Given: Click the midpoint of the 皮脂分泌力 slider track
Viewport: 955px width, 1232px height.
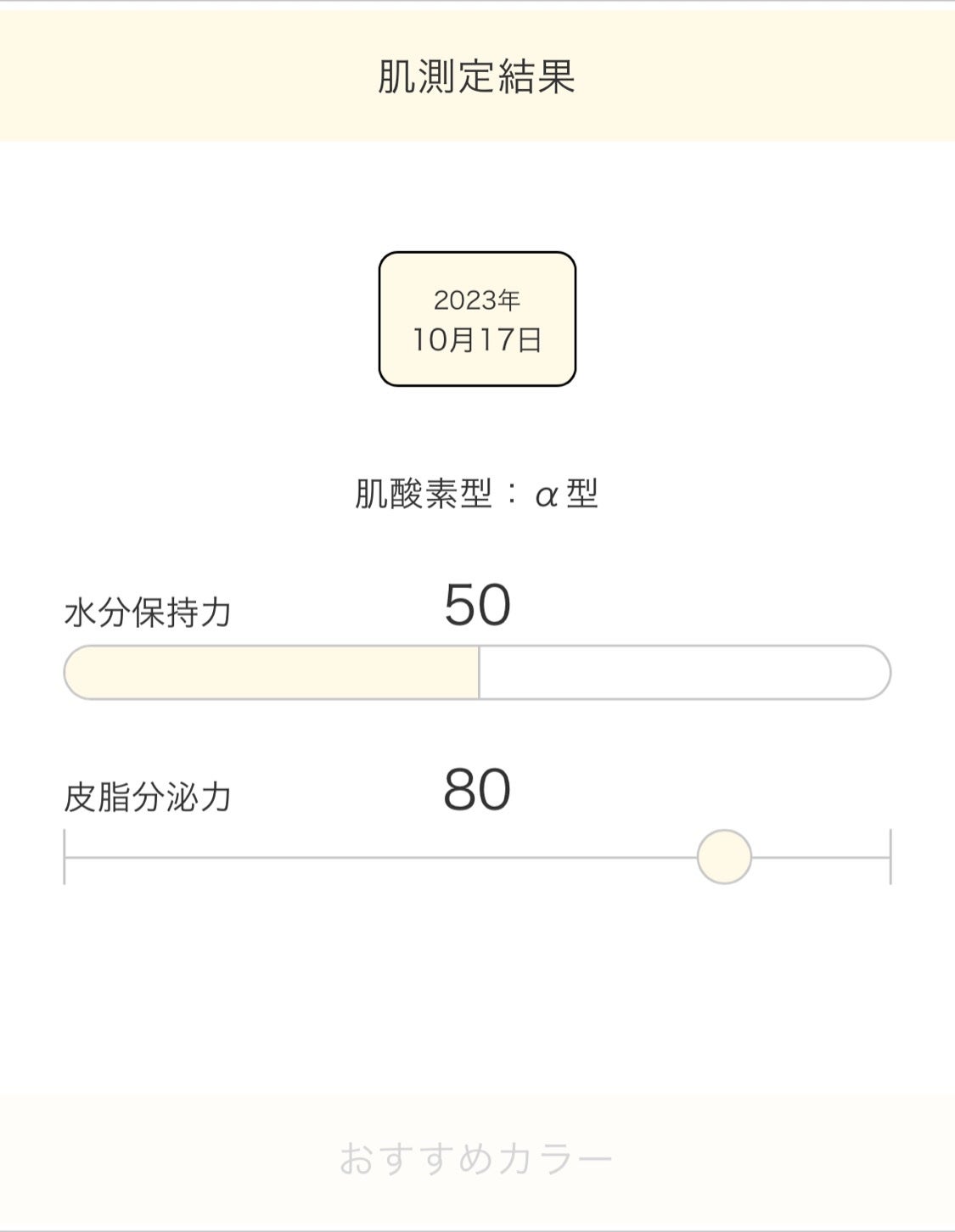Looking at the screenshot, I should pos(477,857).
